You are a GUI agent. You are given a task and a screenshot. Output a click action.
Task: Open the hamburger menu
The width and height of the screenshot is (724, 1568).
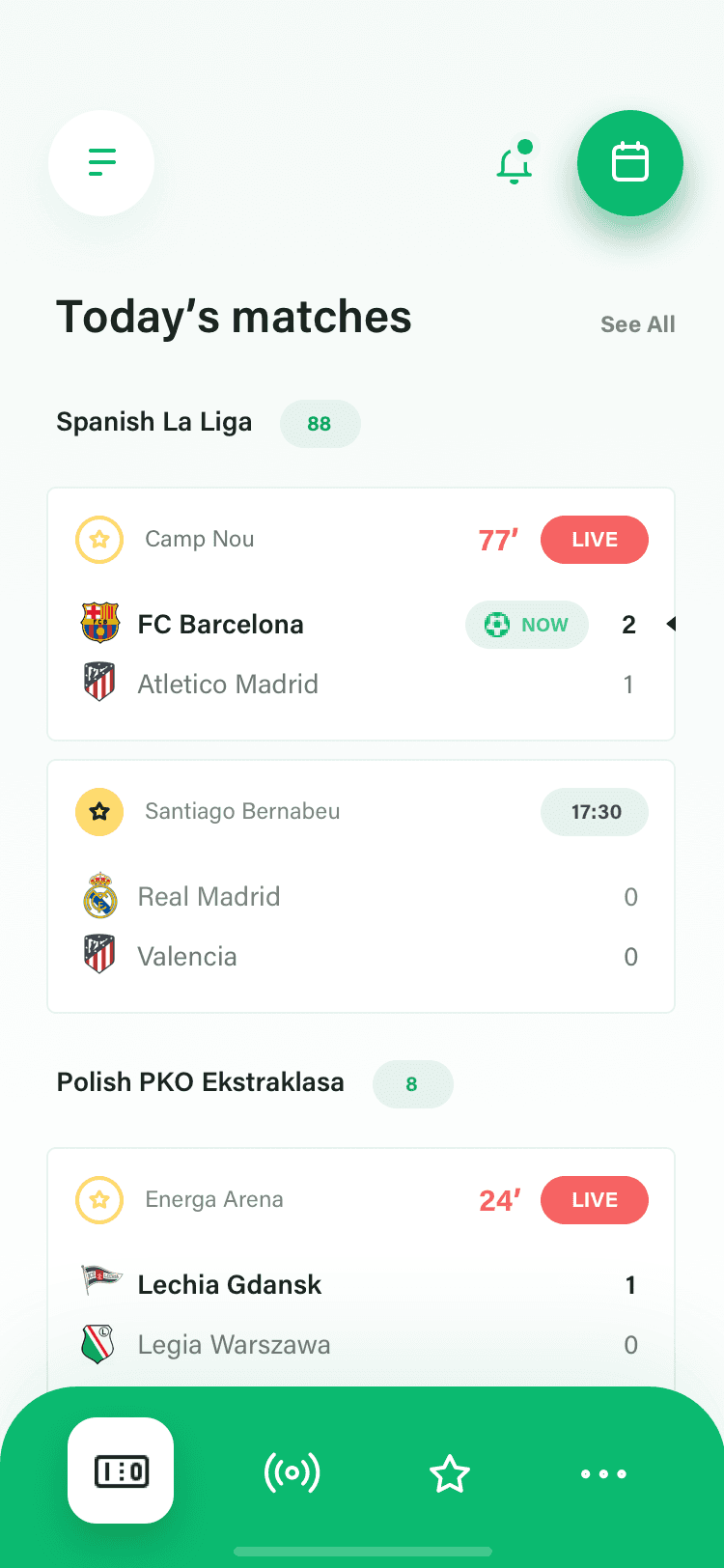click(101, 162)
